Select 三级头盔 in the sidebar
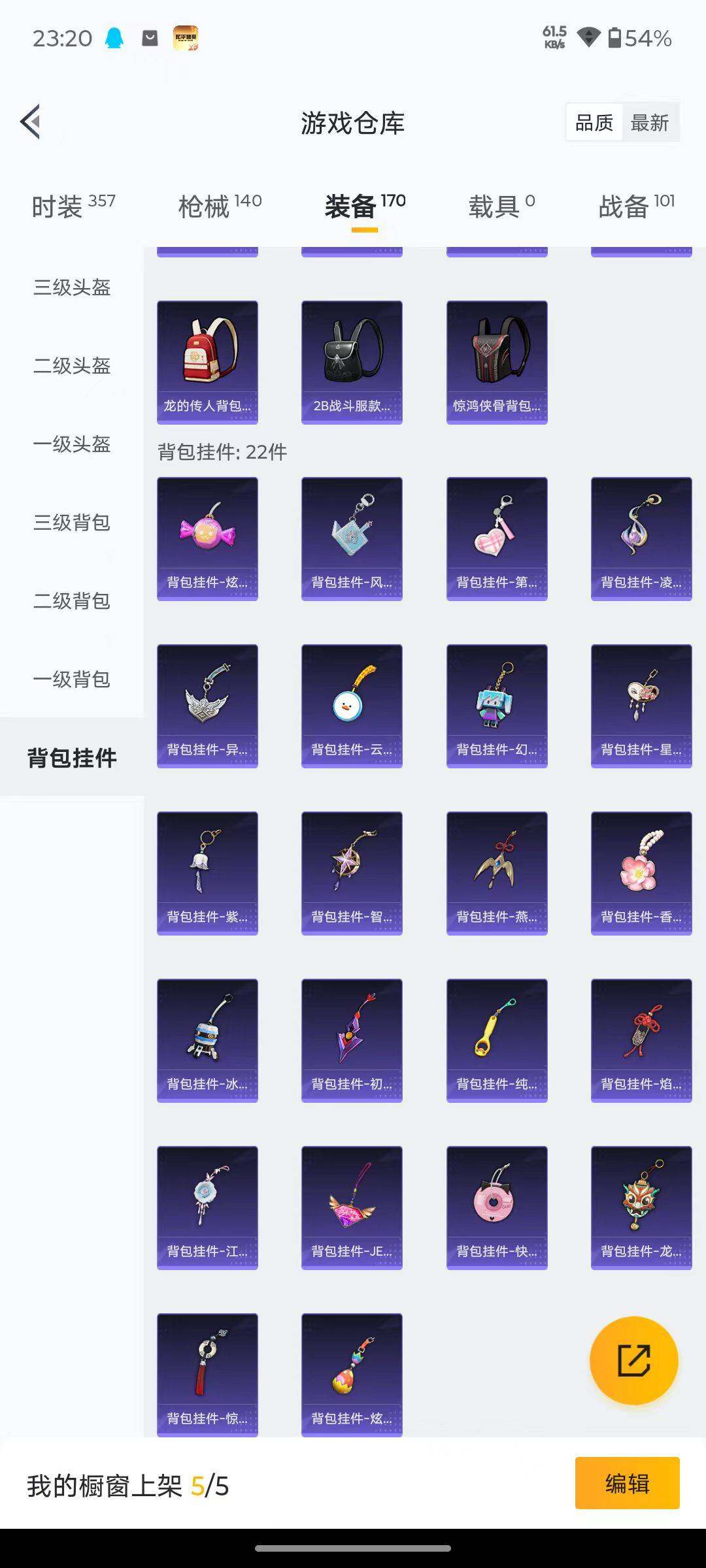 [72, 287]
